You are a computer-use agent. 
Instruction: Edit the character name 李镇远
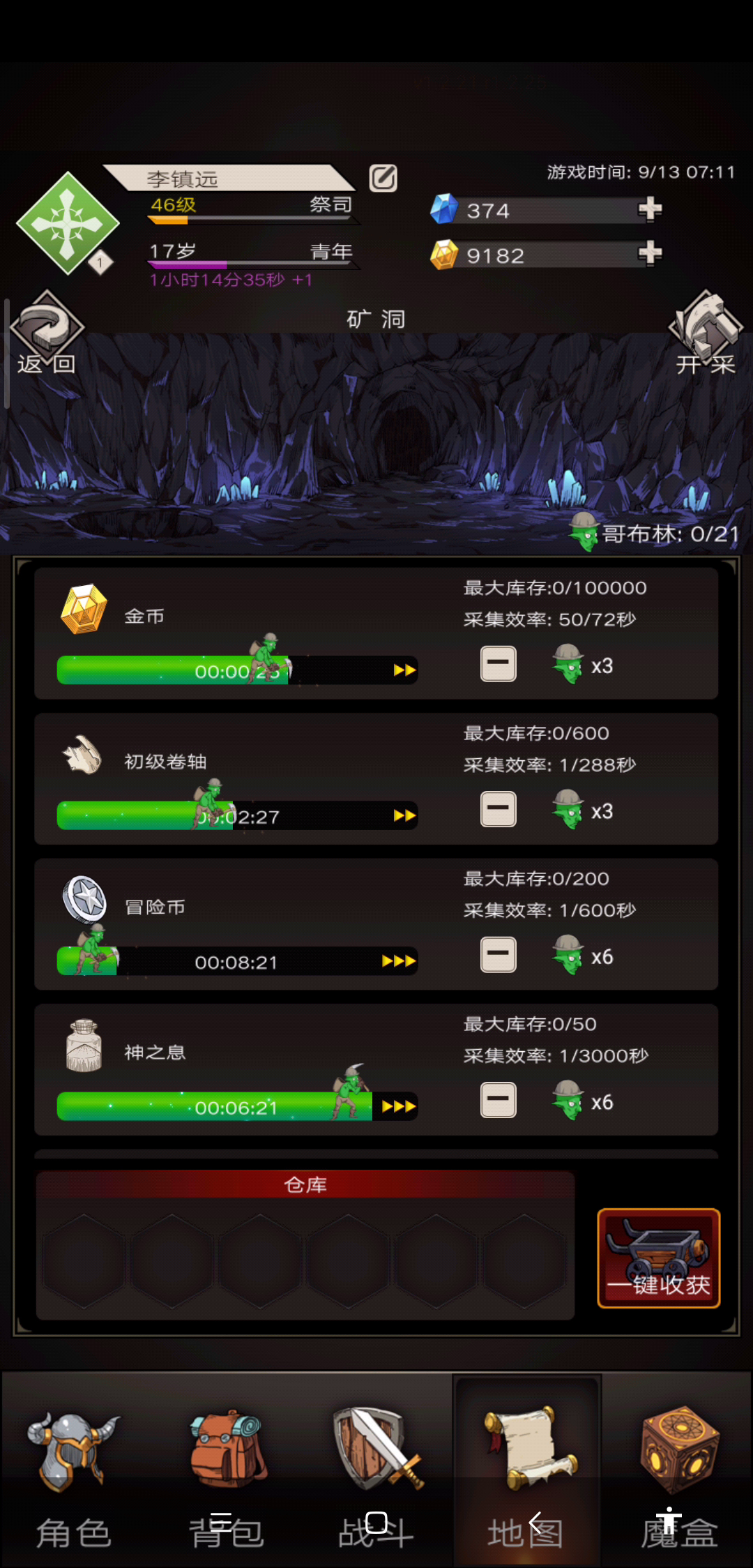(383, 179)
